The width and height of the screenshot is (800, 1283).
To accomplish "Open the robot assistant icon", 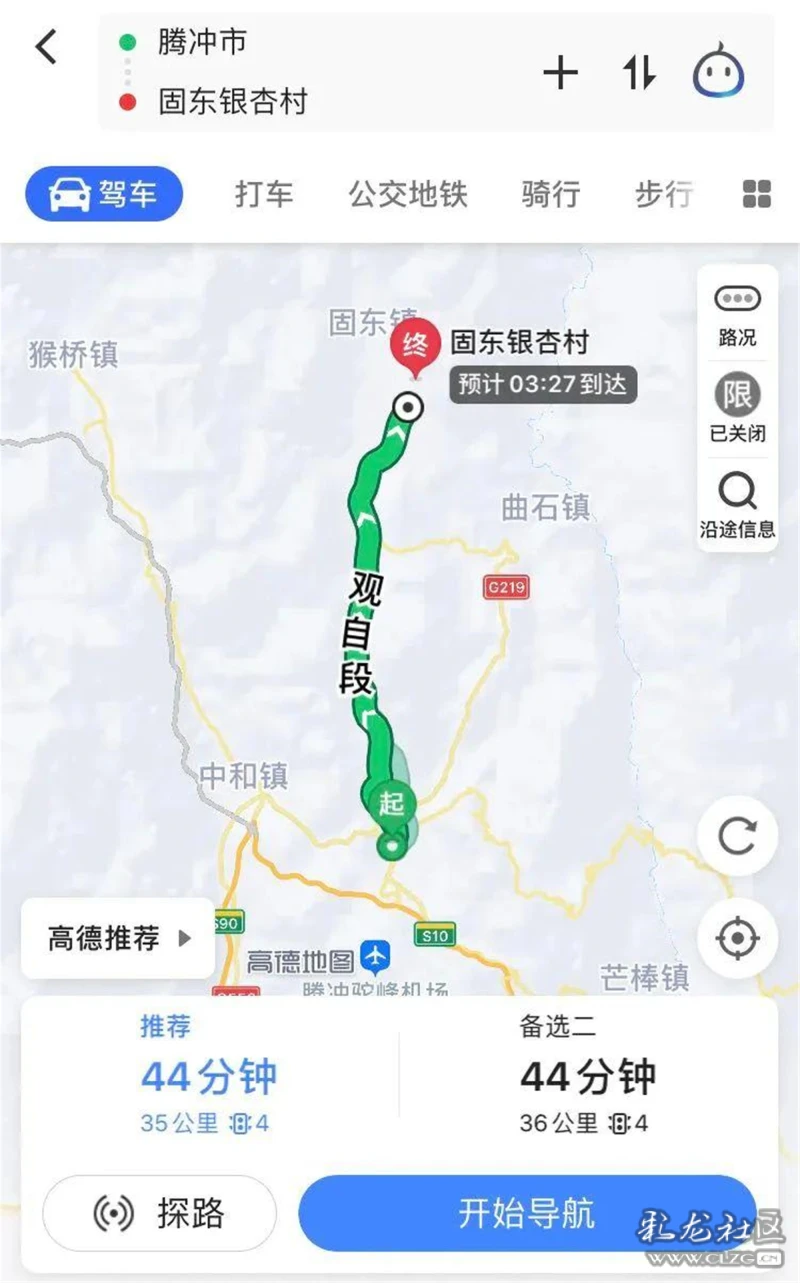I will click(718, 72).
